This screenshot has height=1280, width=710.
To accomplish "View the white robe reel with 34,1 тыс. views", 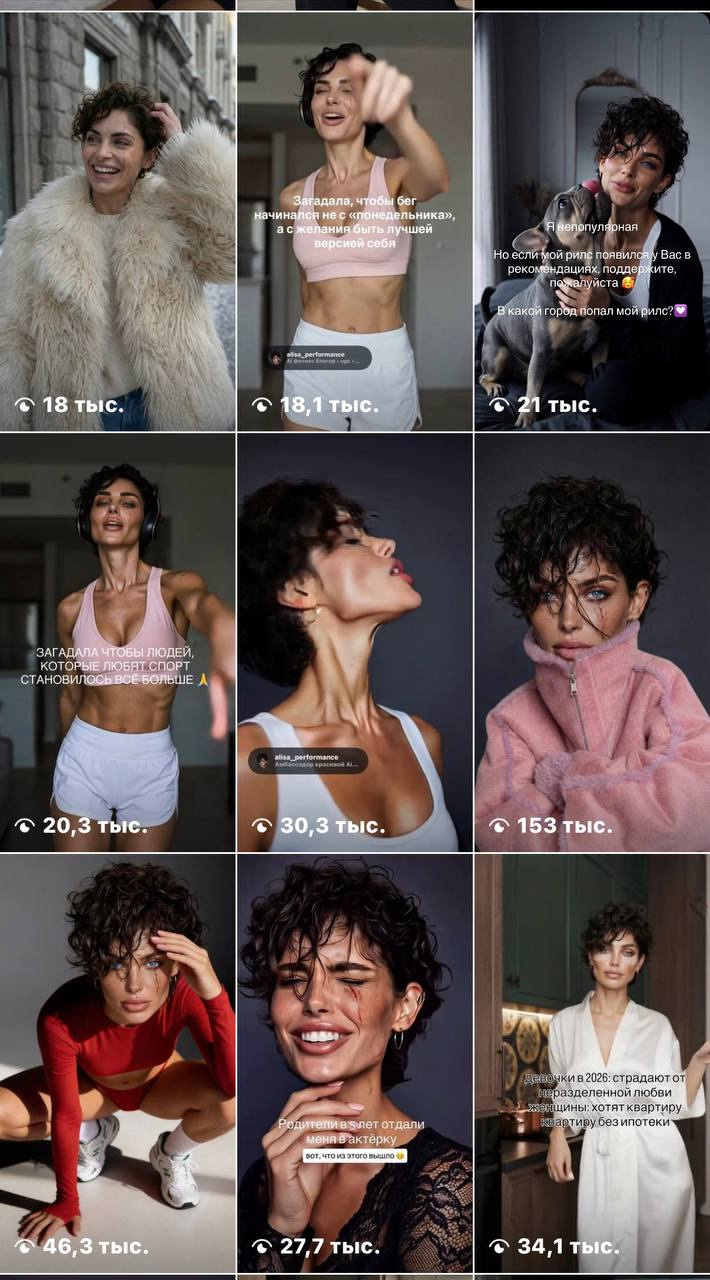I will click(592, 1062).
